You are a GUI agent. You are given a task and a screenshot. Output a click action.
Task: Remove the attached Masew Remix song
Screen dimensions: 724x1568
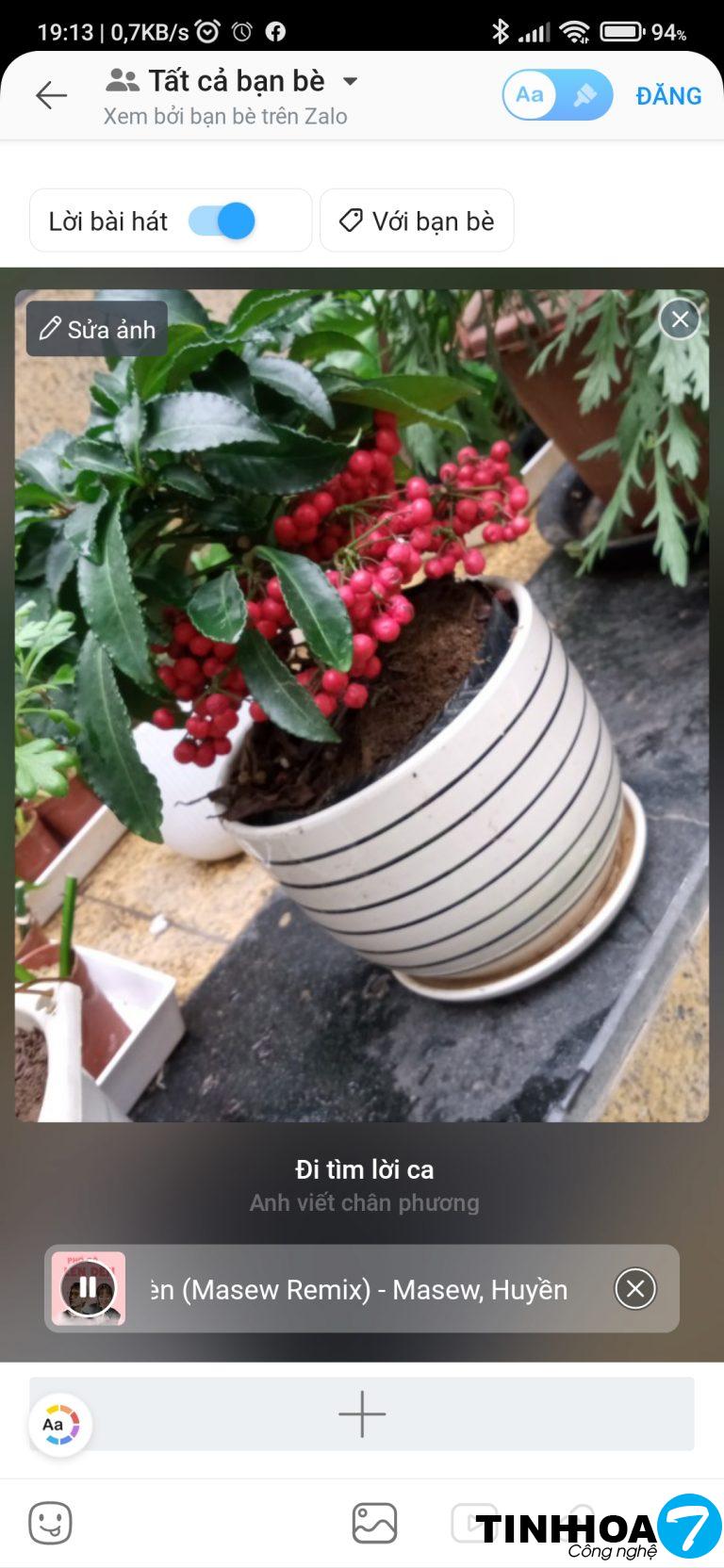click(635, 1288)
